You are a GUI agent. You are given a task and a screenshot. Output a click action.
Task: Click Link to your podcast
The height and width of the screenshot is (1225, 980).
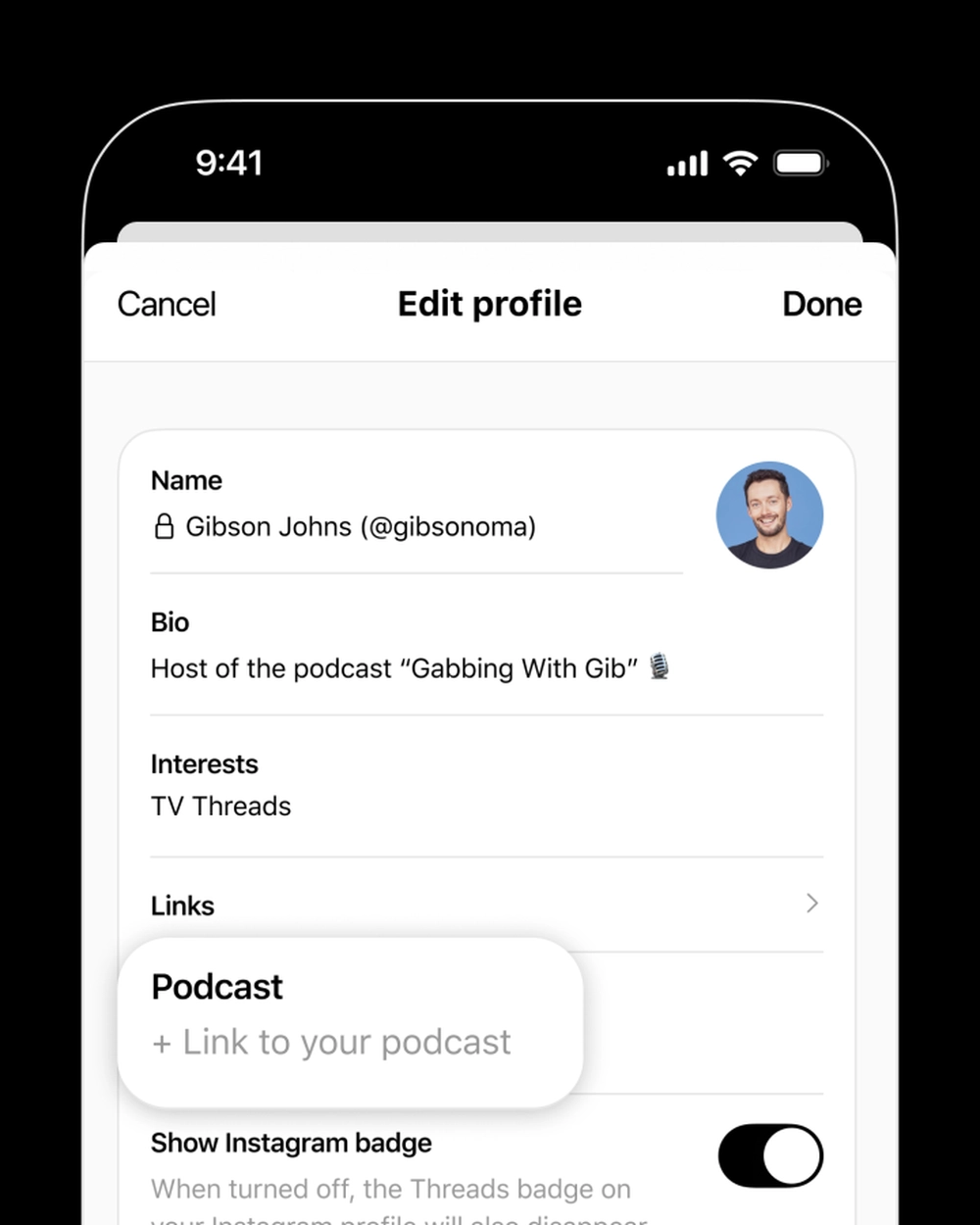click(x=333, y=1042)
